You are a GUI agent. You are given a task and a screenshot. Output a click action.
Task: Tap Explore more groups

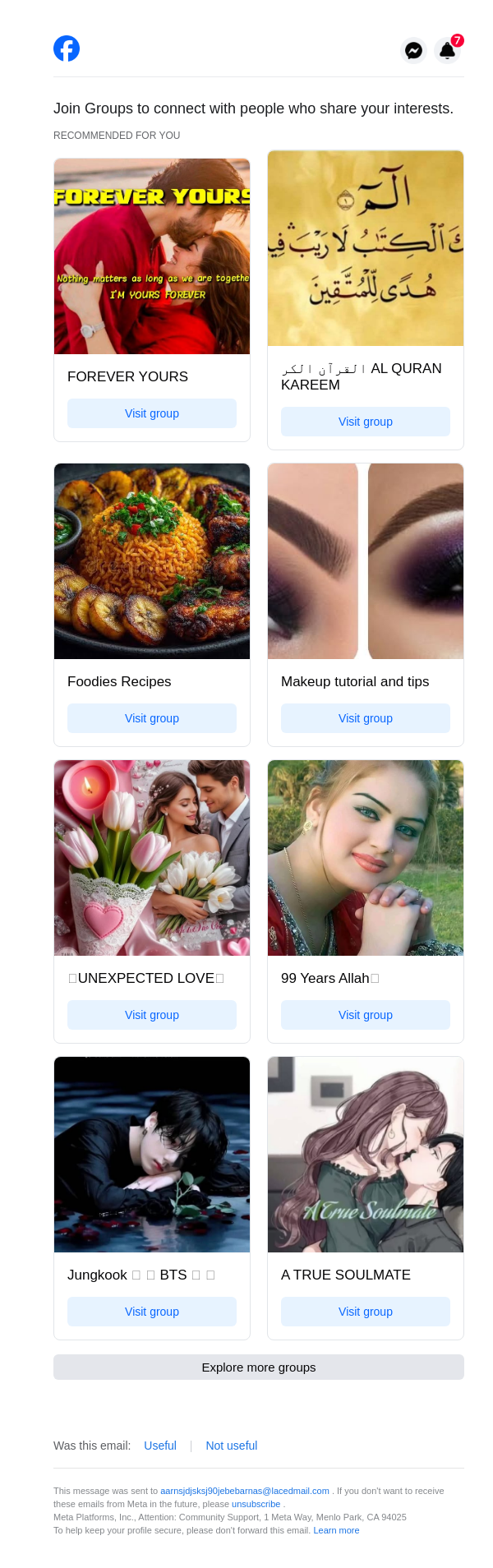point(259,1367)
